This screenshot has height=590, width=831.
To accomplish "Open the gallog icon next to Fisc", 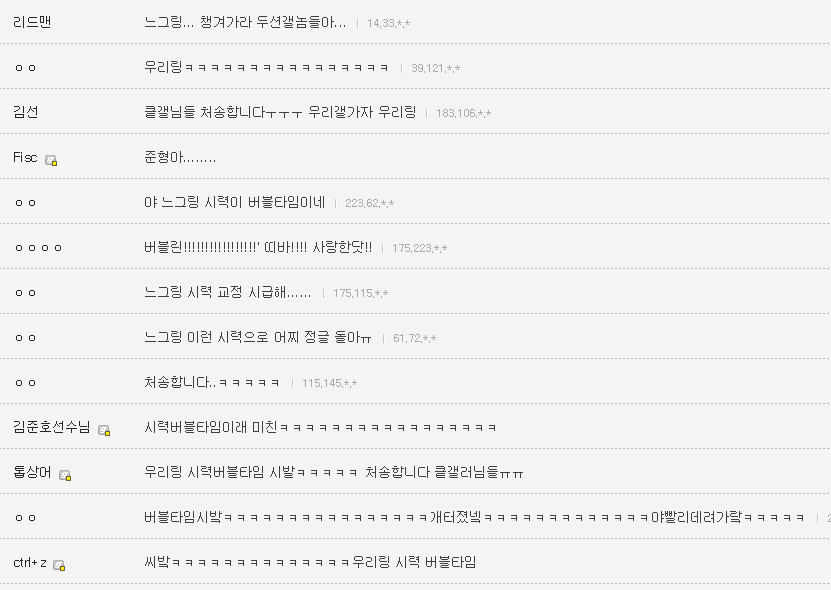I will coord(51,159).
